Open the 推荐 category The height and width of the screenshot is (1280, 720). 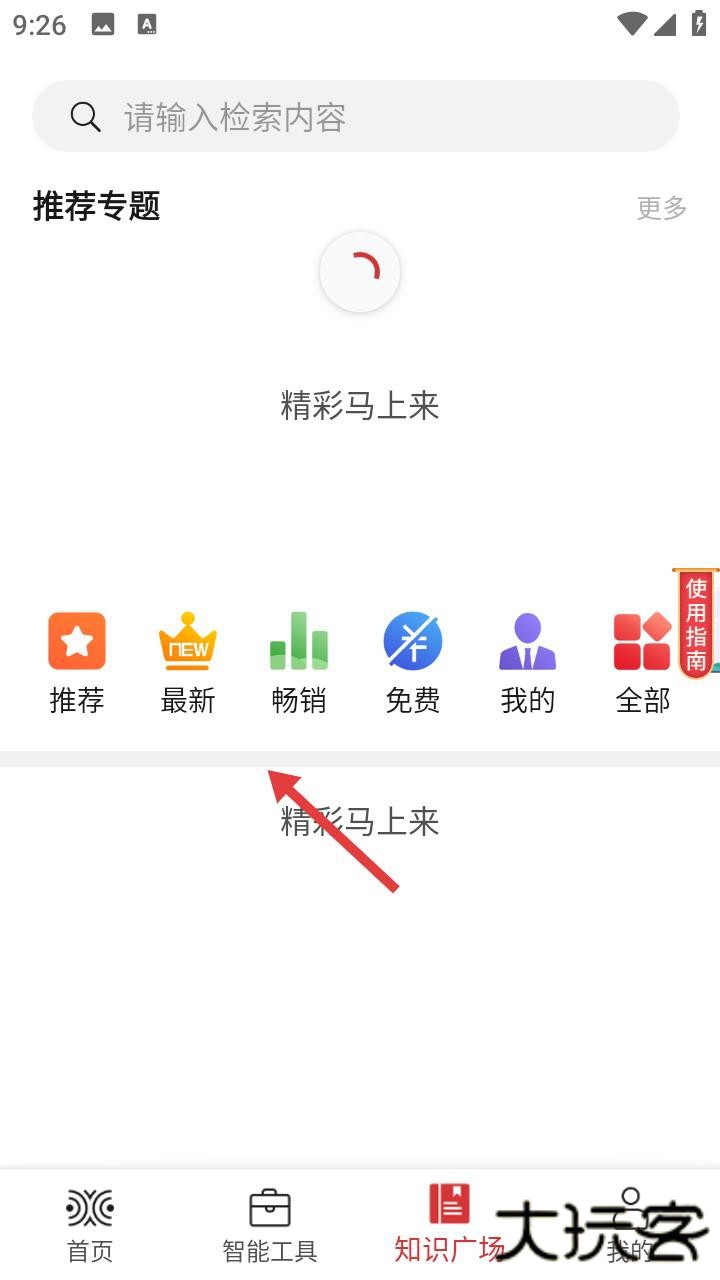tap(77, 662)
